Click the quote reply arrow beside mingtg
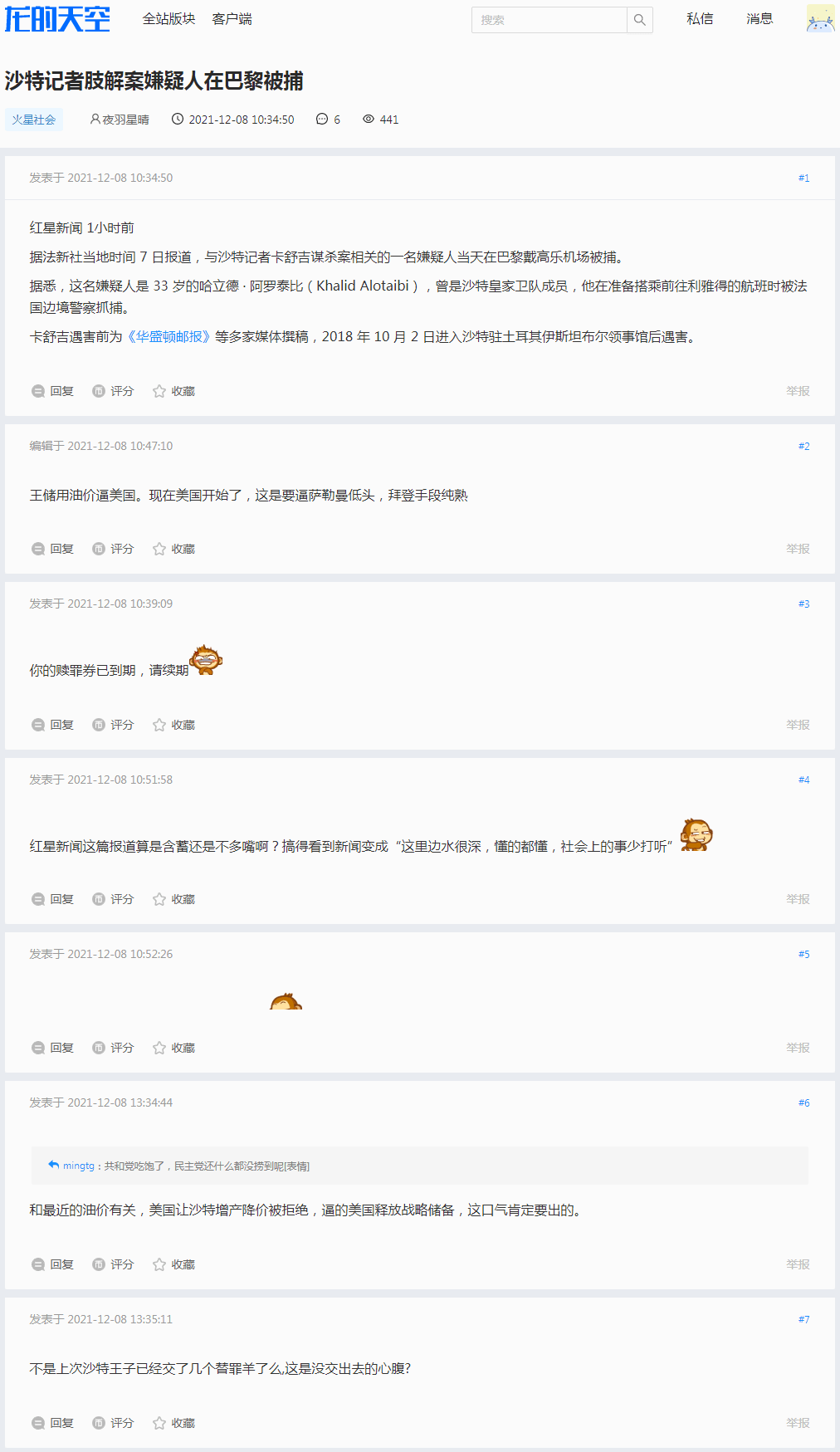Image resolution: width=840 pixels, height=1452 pixels. (x=52, y=1166)
